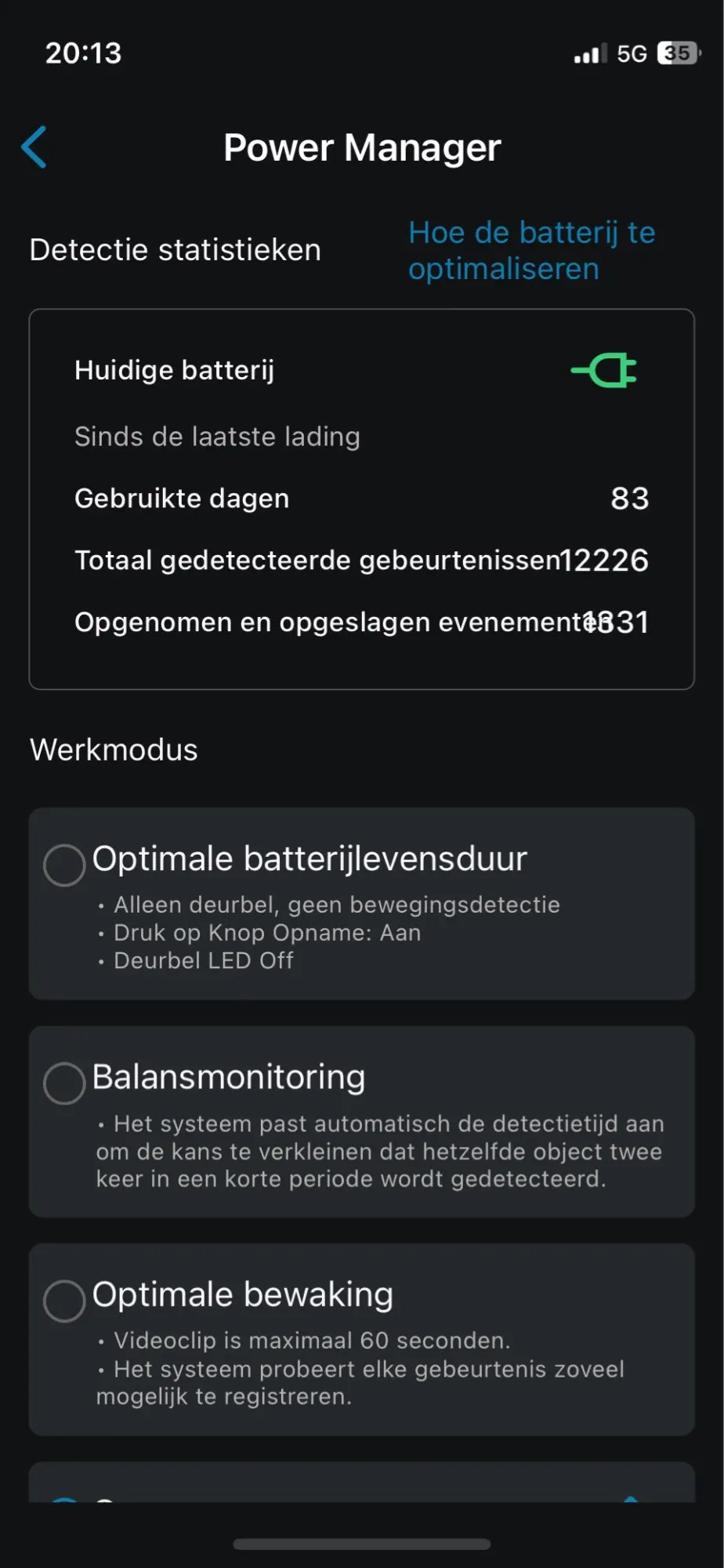Go back from Power Manager
The width and height of the screenshot is (724, 1568).
[34, 147]
